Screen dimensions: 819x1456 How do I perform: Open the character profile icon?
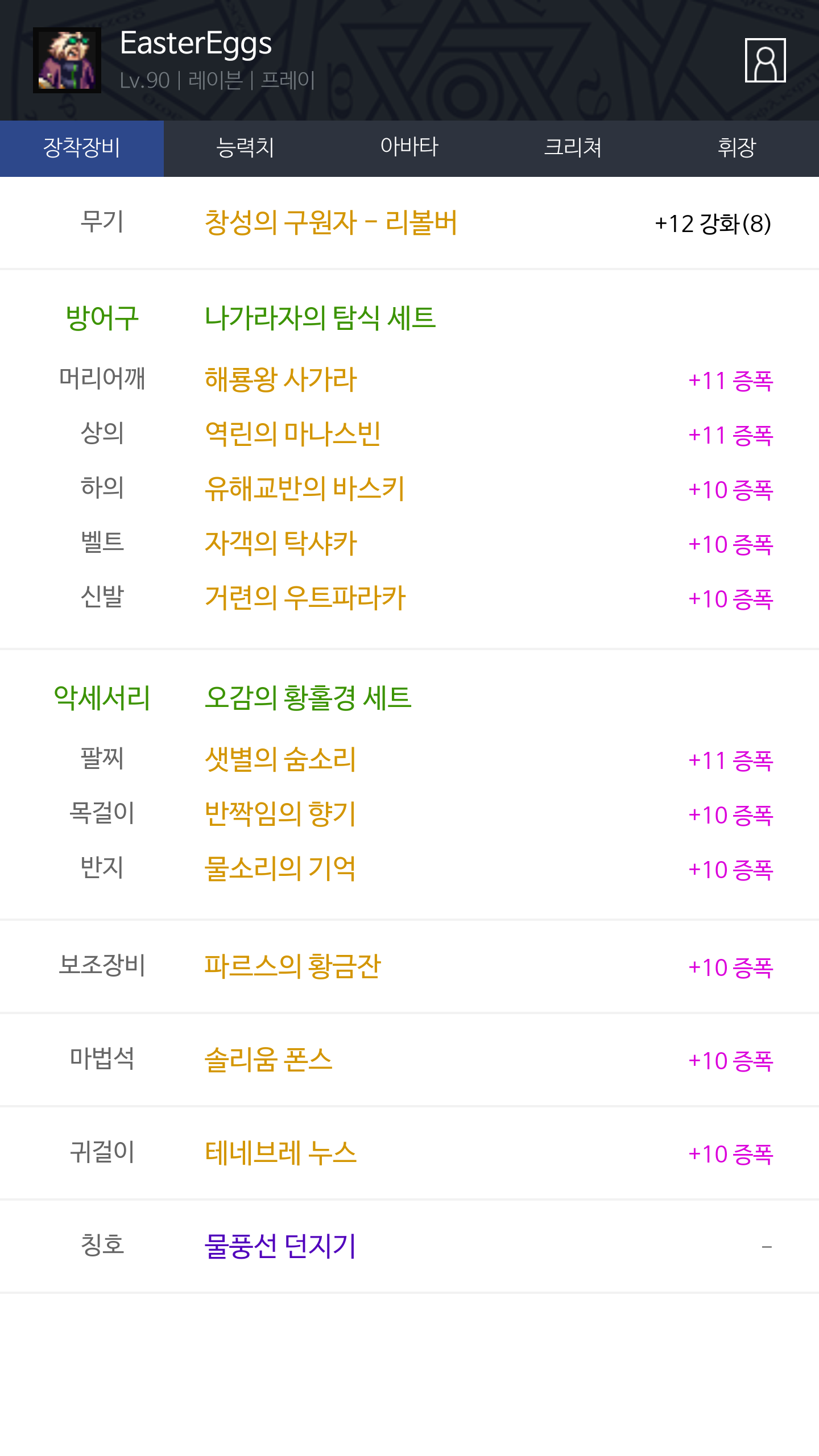pos(765,60)
